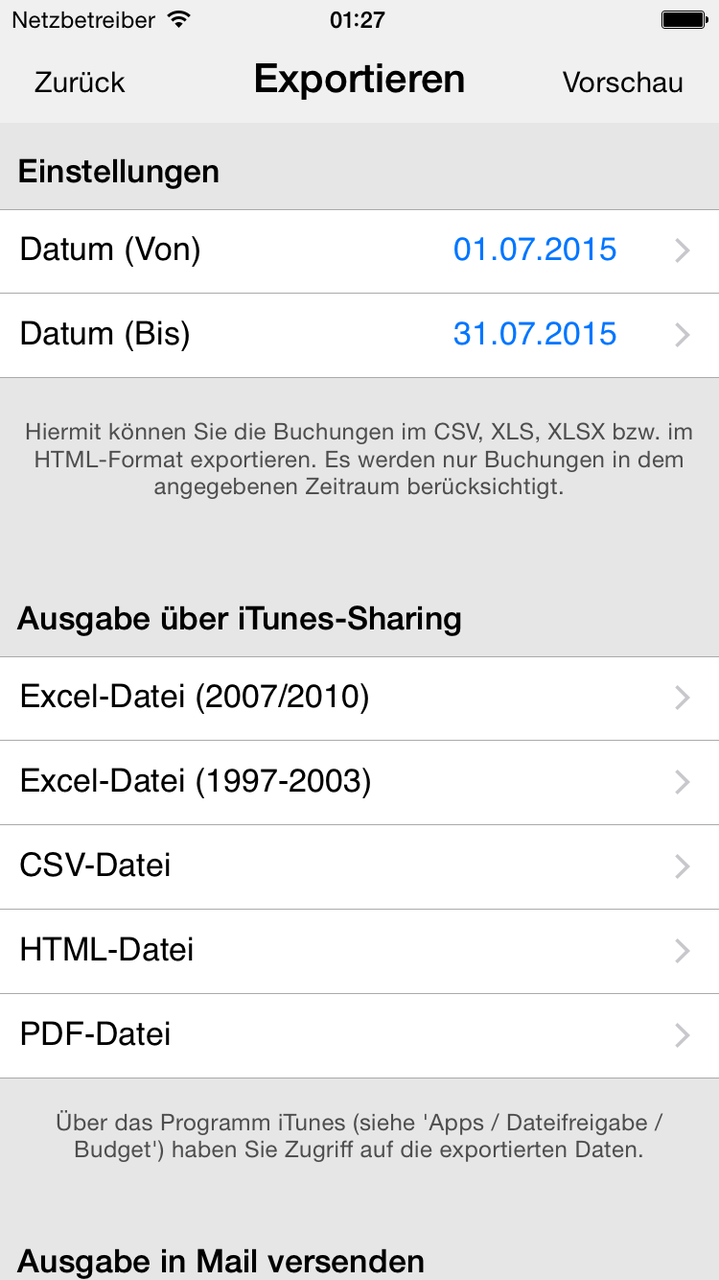Export as Excel-Datei (2007/2010)
719x1280 pixels.
point(359,698)
